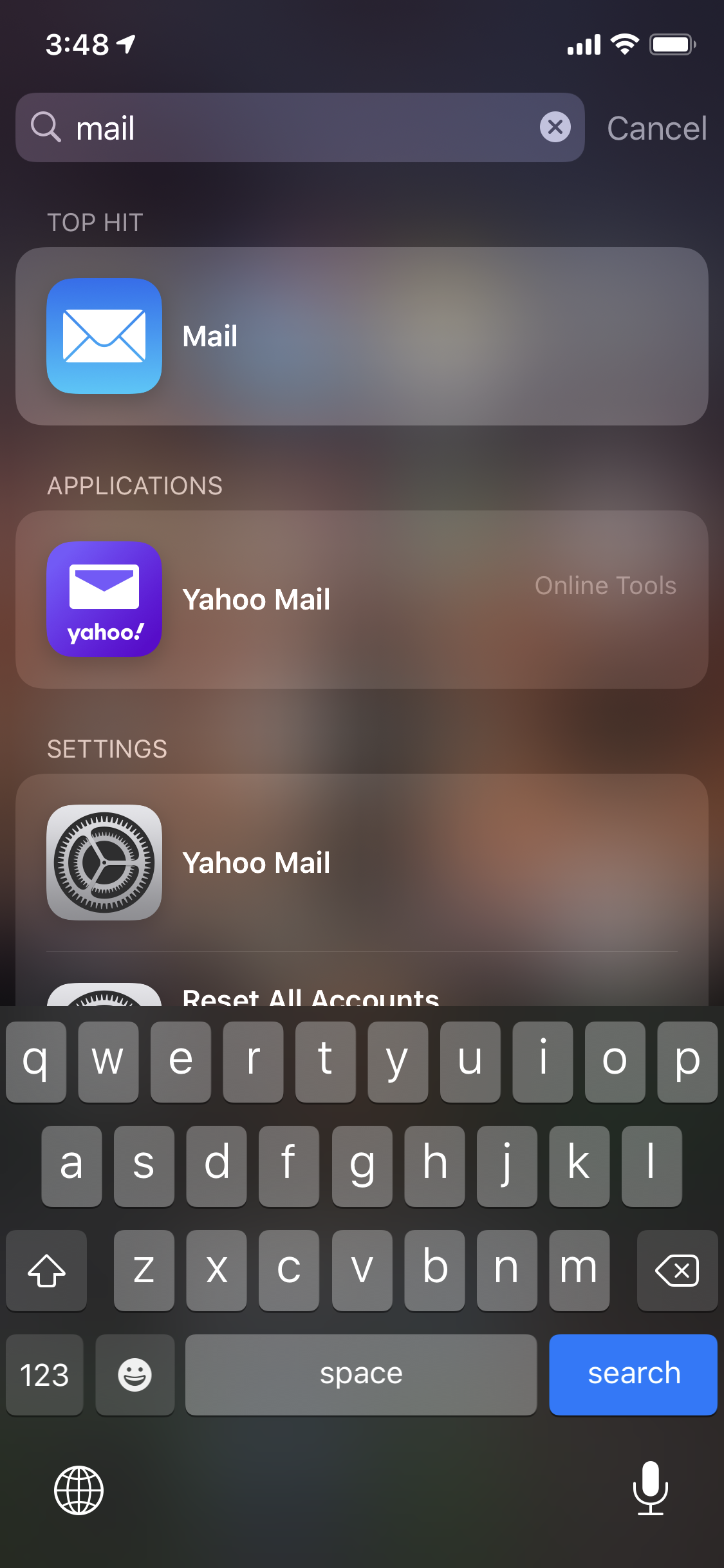Start dictation with the microphone icon
This screenshot has width=724, height=1568.
tap(651, 1488)
